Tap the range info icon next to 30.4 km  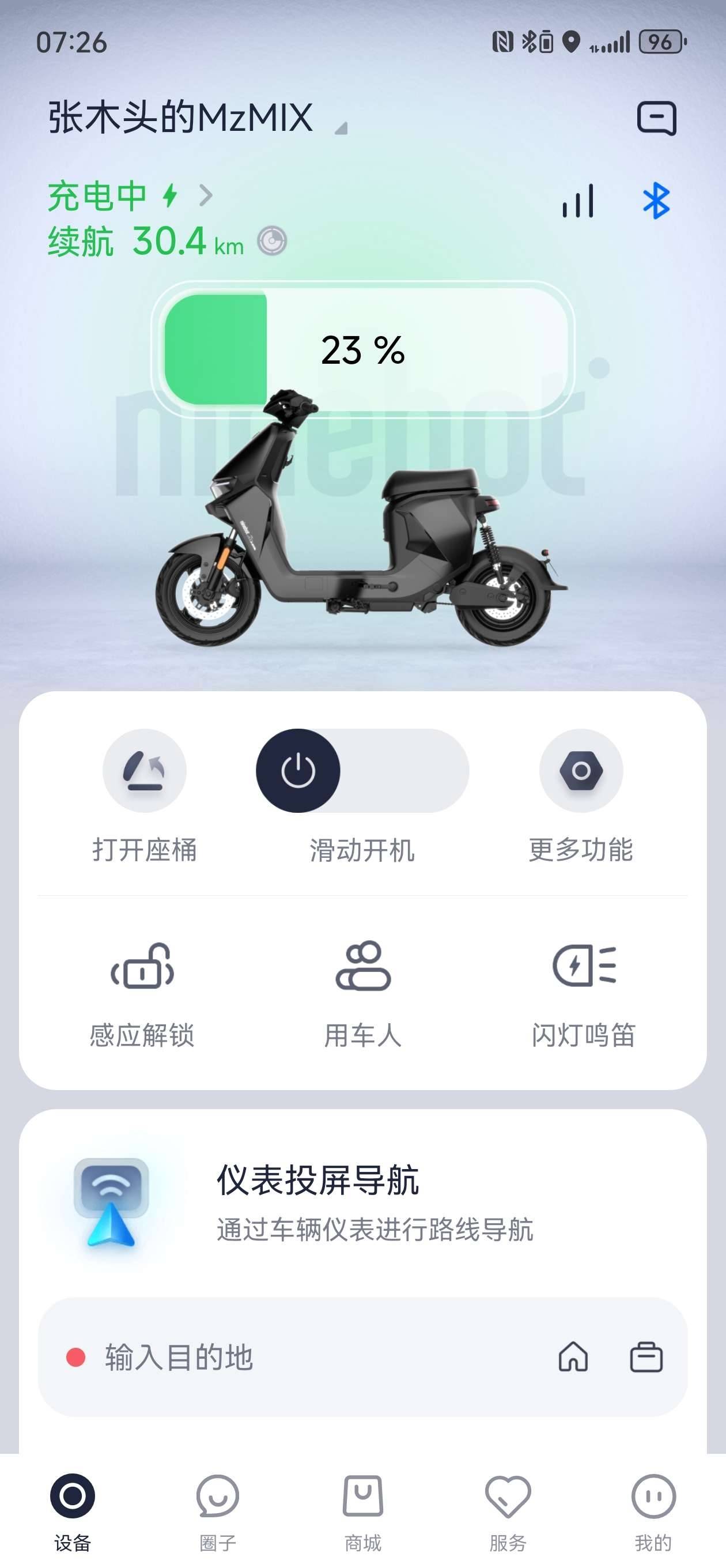click(271, 241)
